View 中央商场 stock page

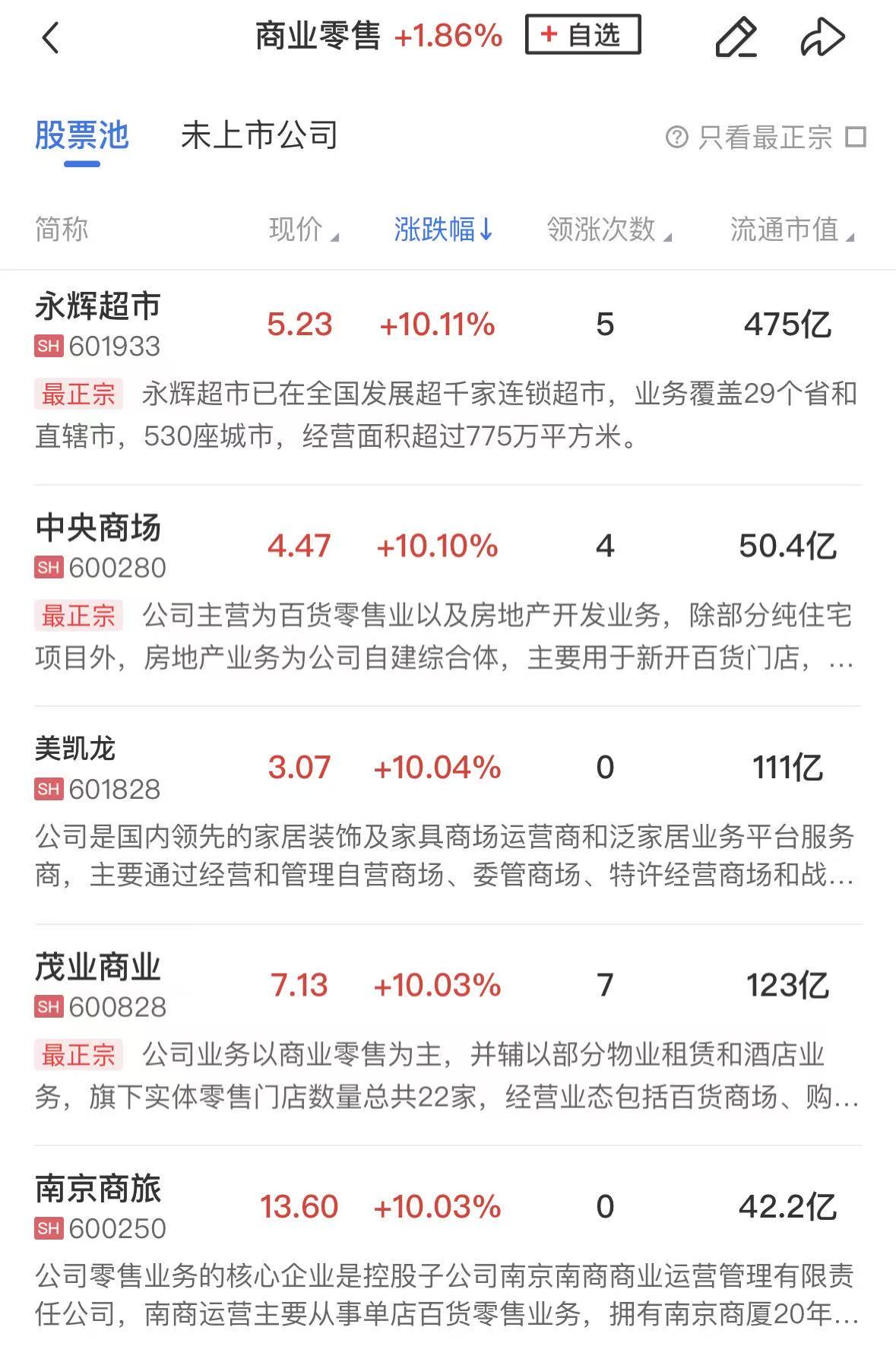[x=98, y=528]
